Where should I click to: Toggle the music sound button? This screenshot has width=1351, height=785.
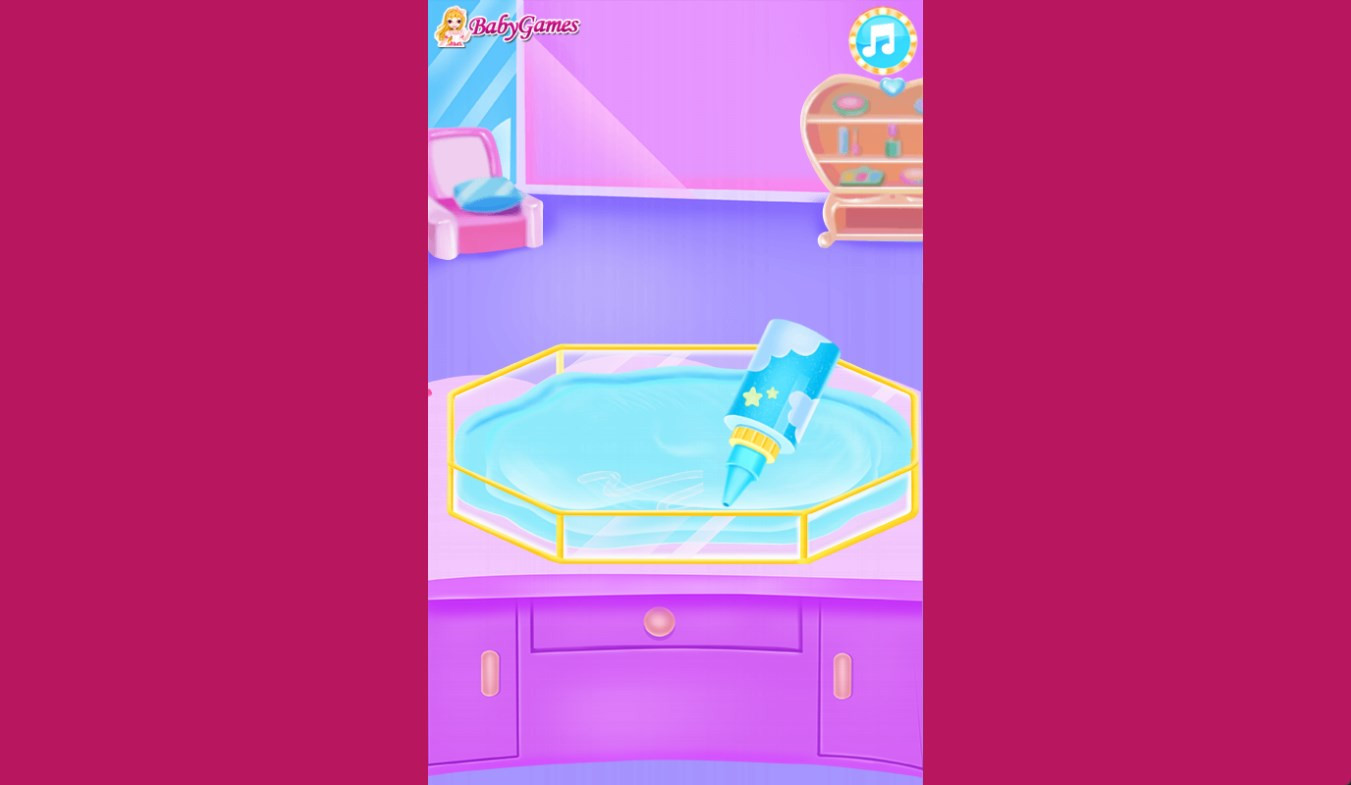pos(882,41)
